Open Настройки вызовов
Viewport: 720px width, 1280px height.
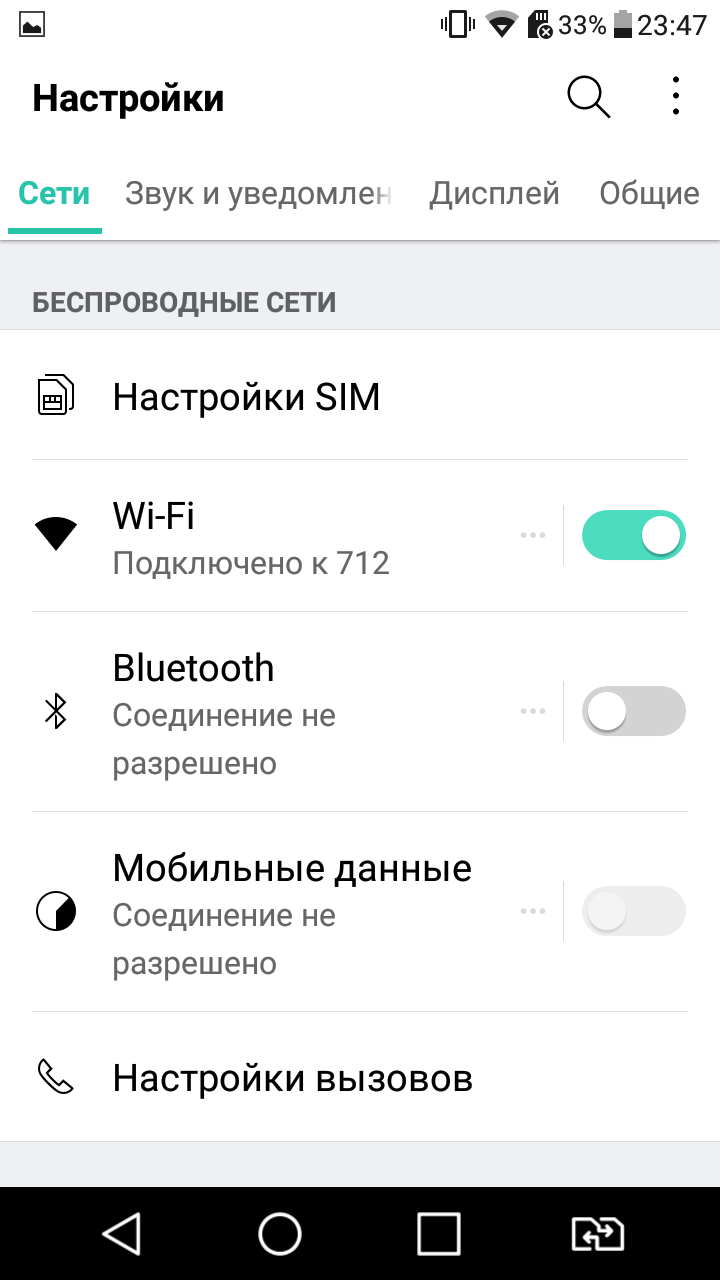[360, 1077]
